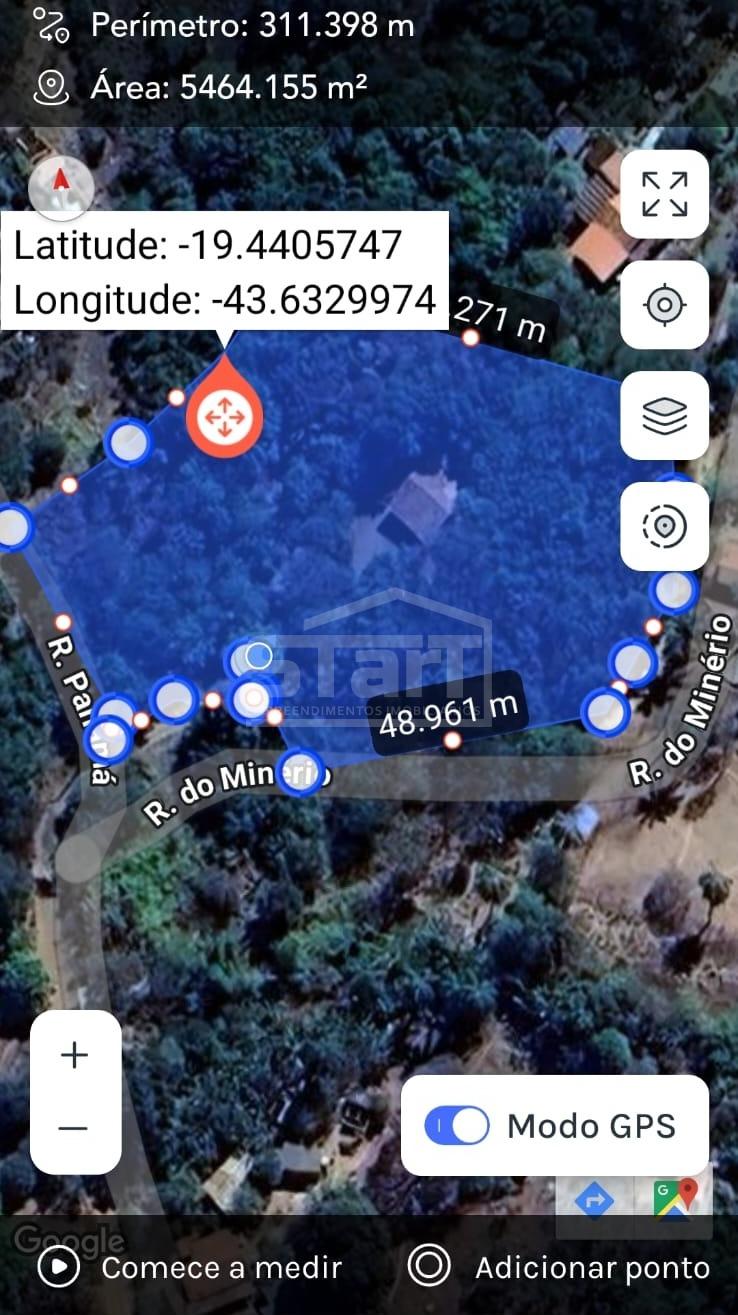Turn off Modo GPS switch
Image resolution: width=738 pixels, height=1315 pixels.
coord(457,1126)
